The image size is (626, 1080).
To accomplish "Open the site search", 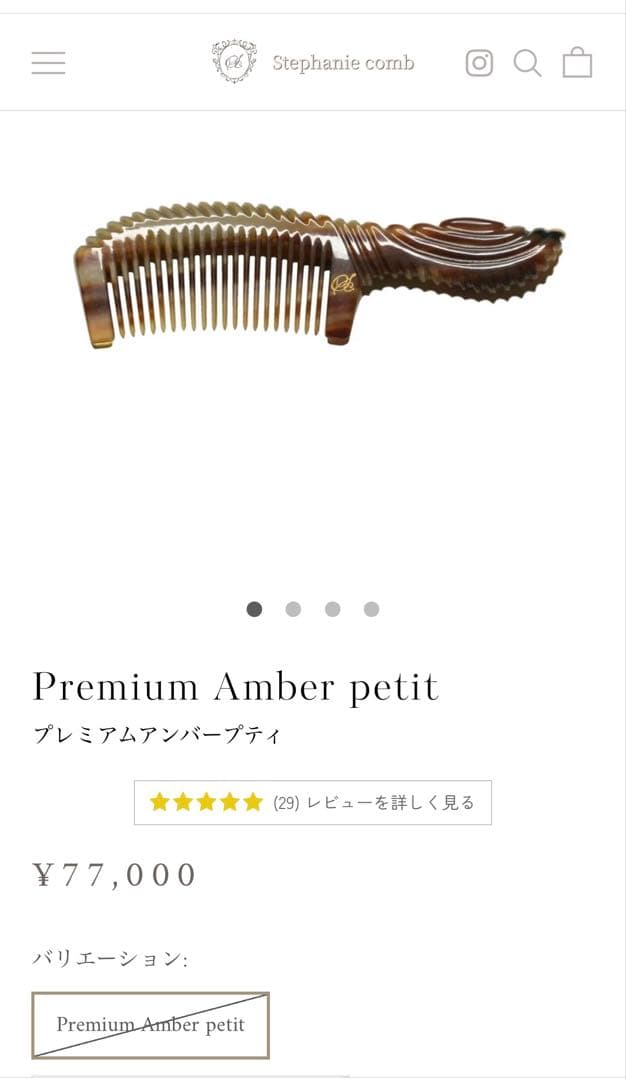I will [x=527, y=63].
